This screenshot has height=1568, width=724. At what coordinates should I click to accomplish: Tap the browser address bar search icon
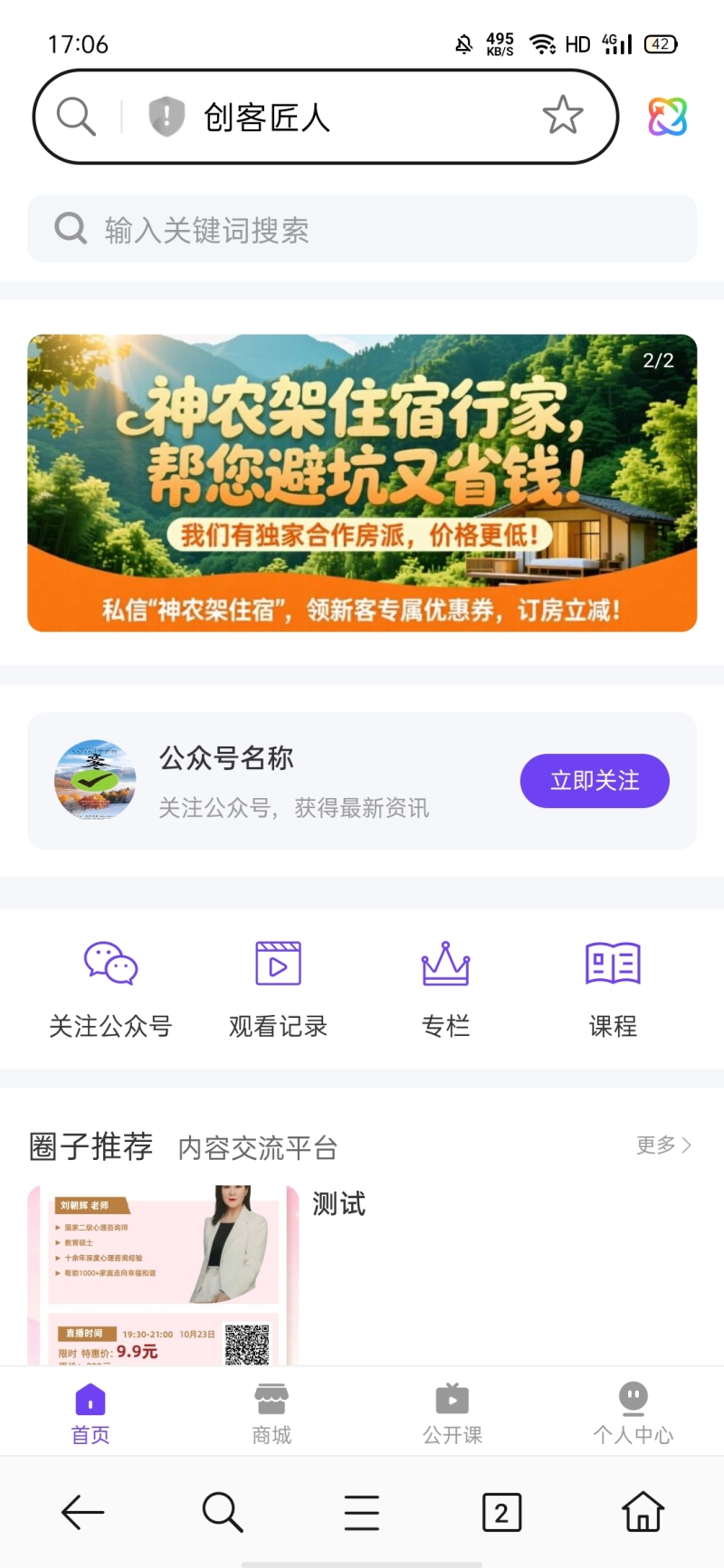[x=76, y=117]
